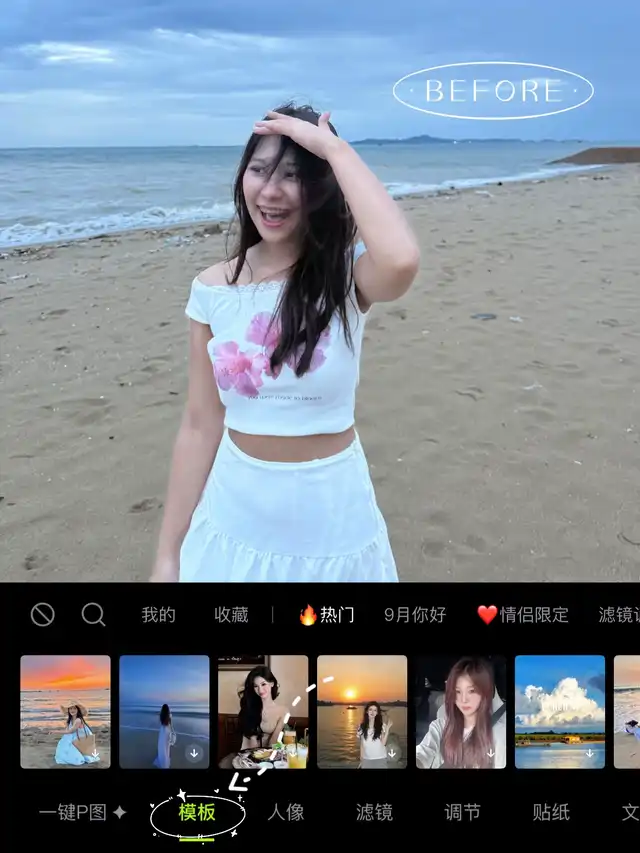The image size is (640, 853).
Task: Open the 一键P图 tool
Action: click(x=82, y=812)
